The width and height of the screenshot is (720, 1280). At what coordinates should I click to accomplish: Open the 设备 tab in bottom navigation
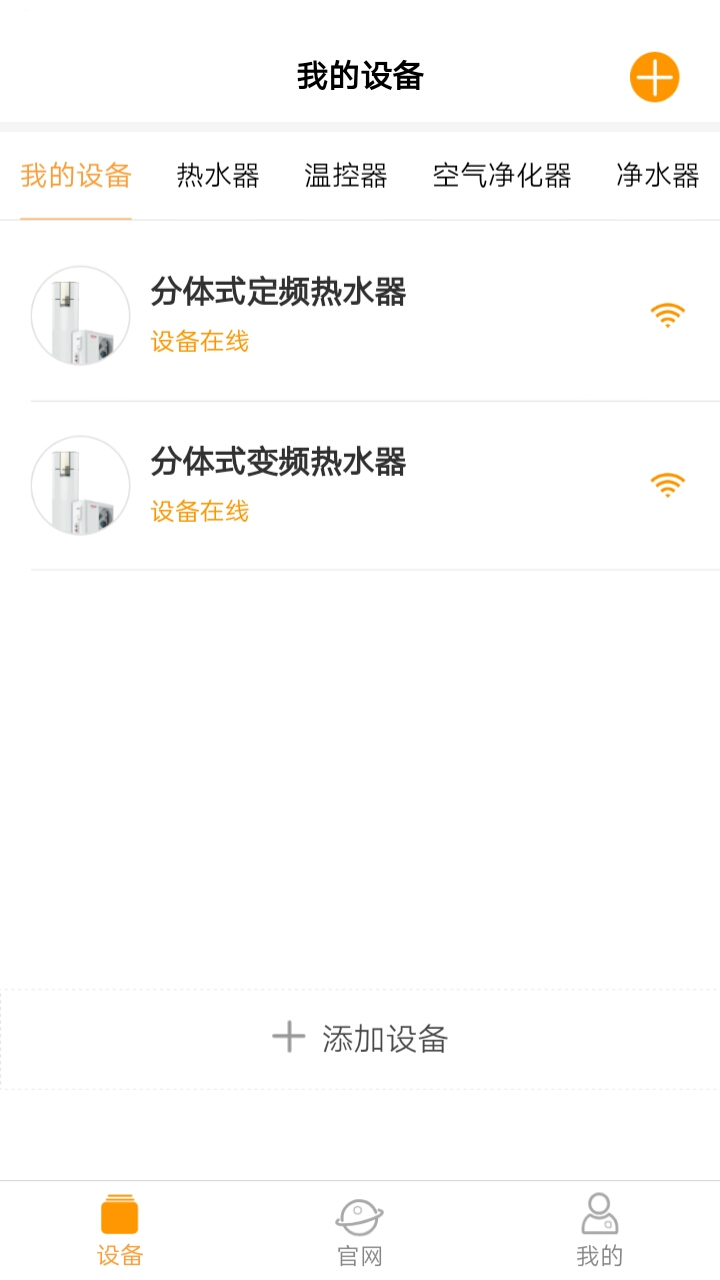[x=120, y=1228]
